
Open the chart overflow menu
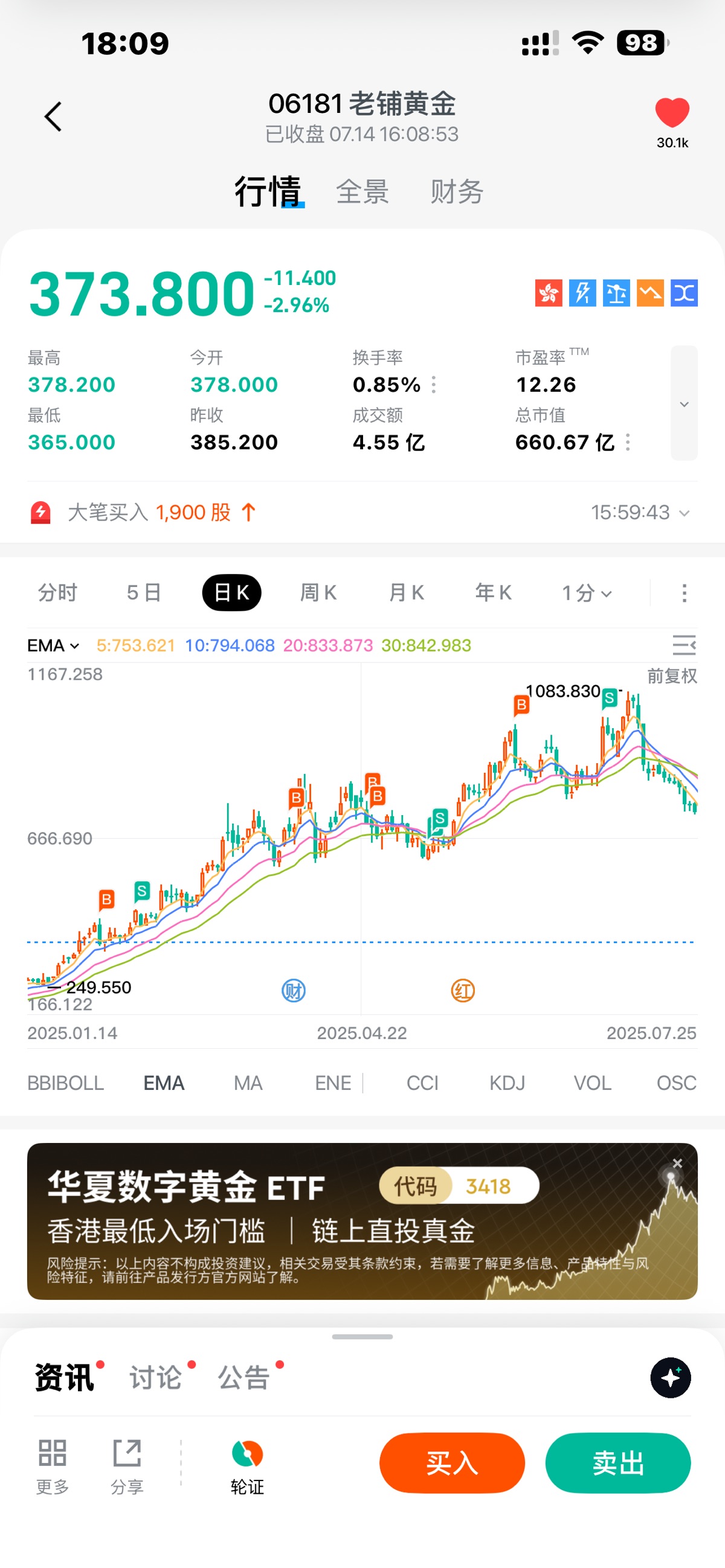(x=684, y=592)
